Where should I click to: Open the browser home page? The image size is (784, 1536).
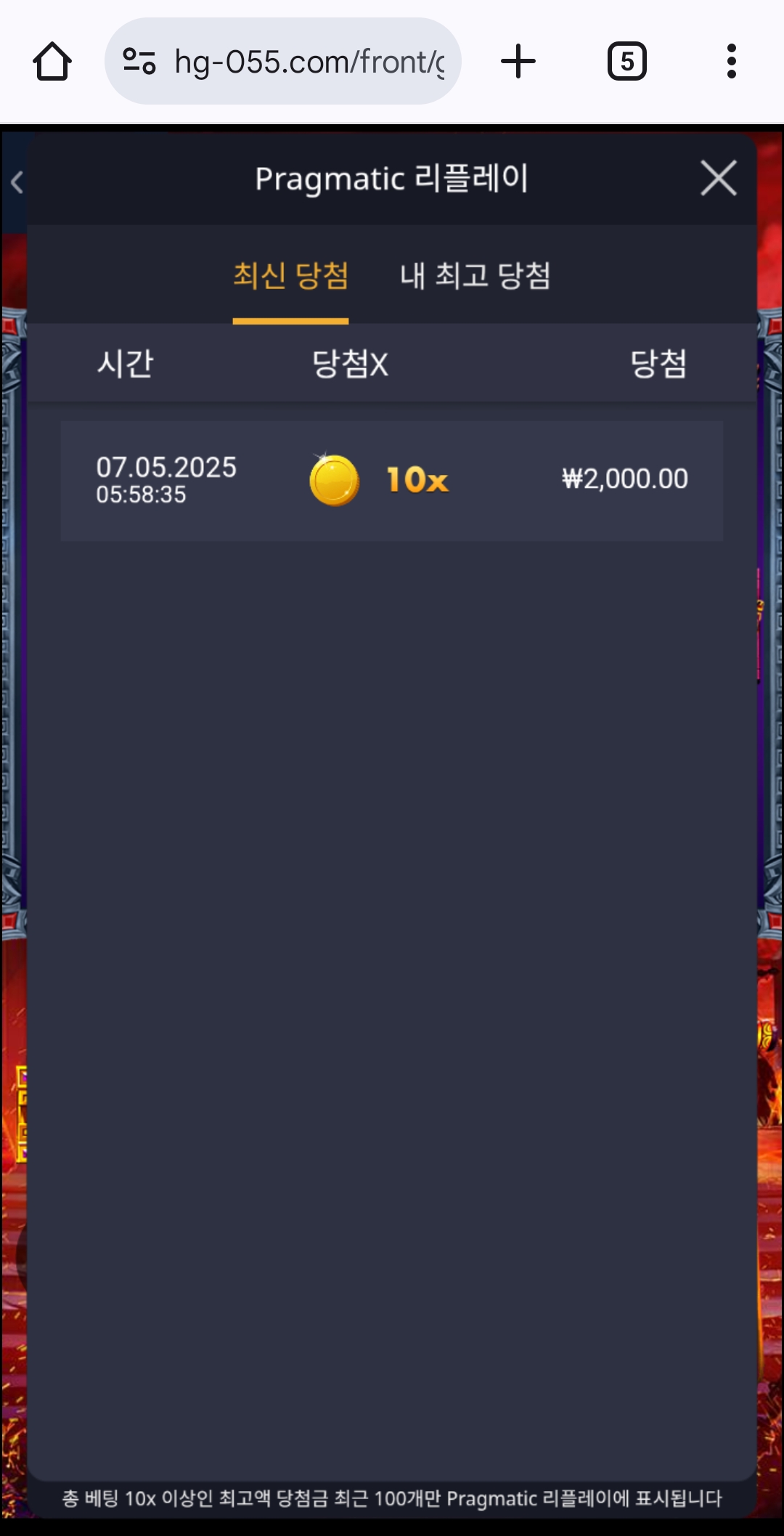pyautogui.click(x=52, y=62)
